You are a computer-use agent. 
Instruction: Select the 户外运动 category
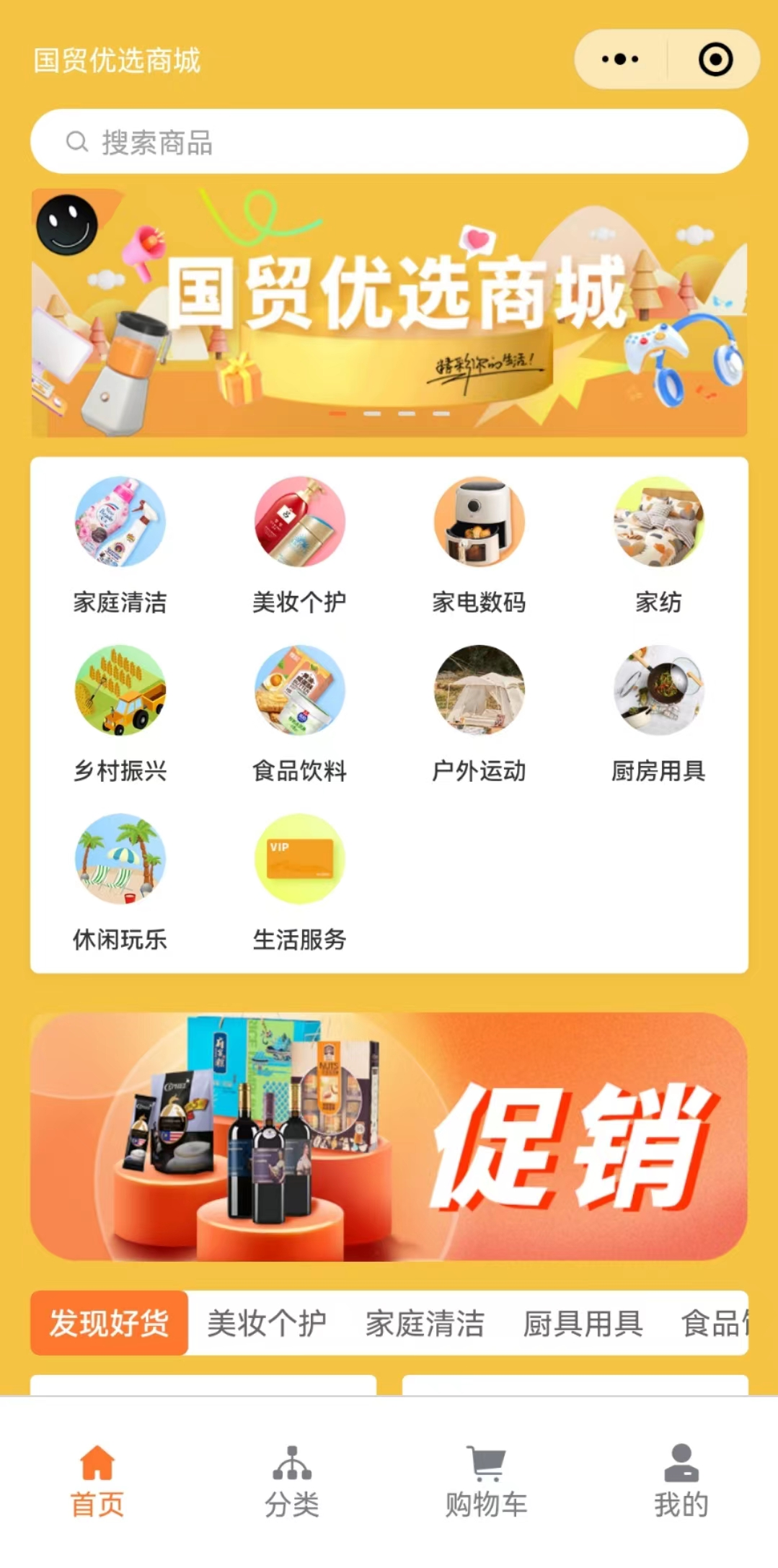click(479, 690)
